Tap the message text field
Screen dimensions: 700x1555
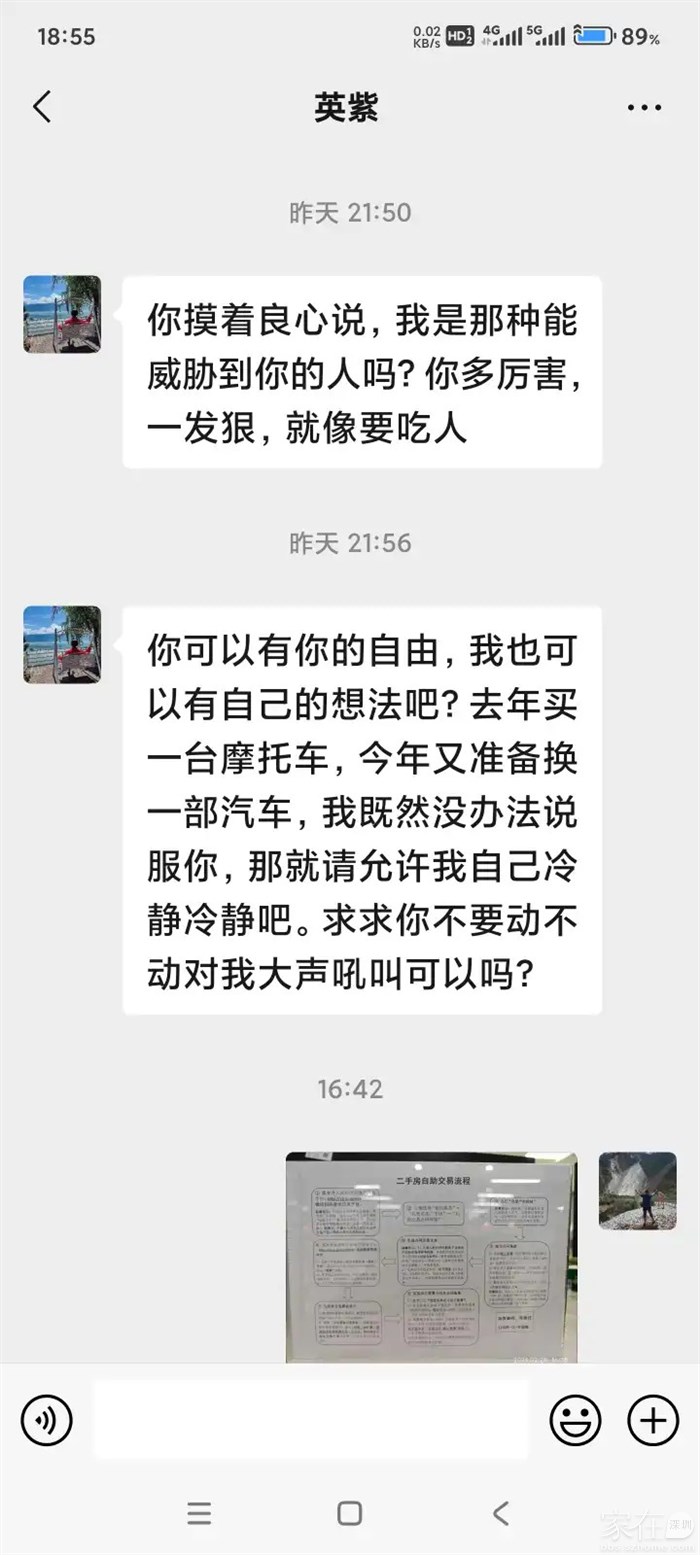point(310,1419)
